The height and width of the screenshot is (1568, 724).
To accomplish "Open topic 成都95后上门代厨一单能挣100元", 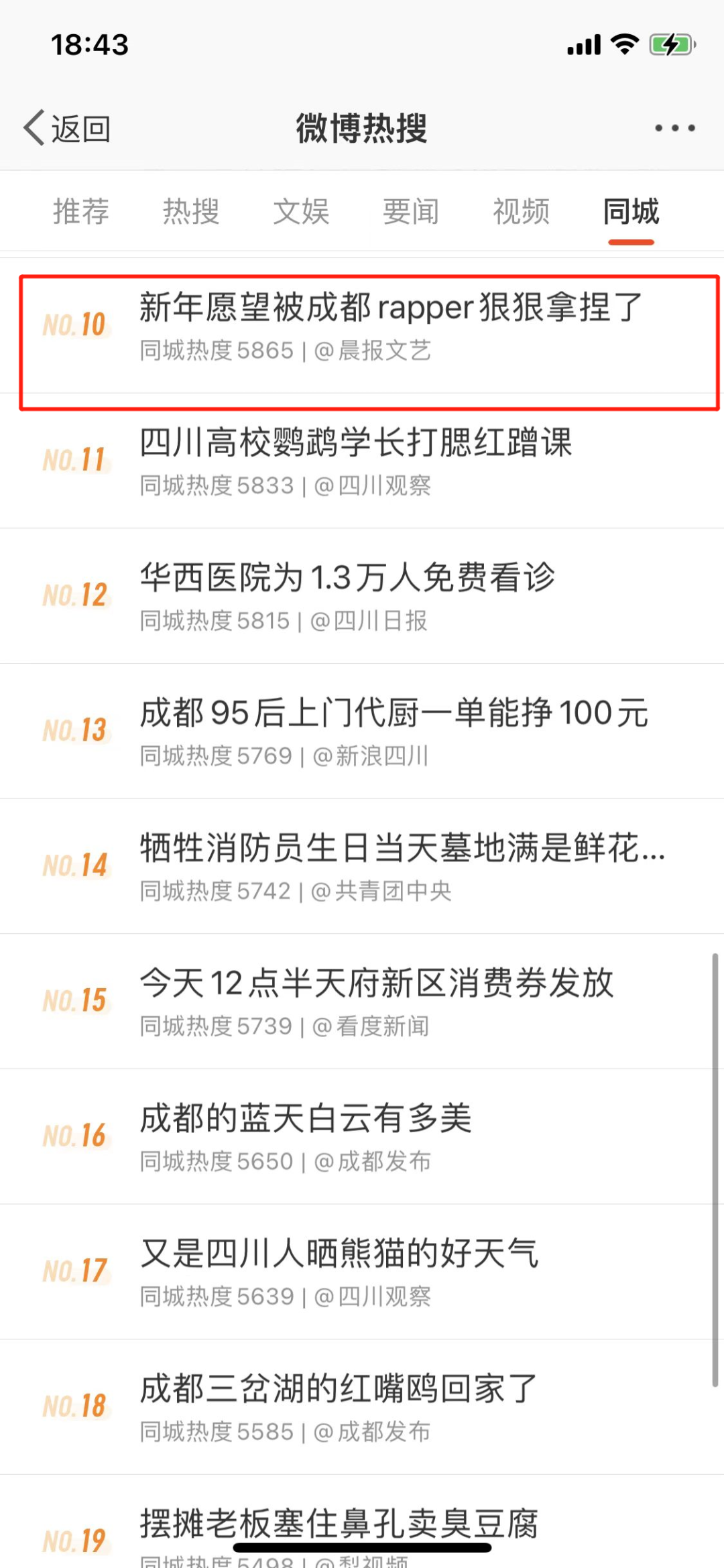I will click(394, 713).
